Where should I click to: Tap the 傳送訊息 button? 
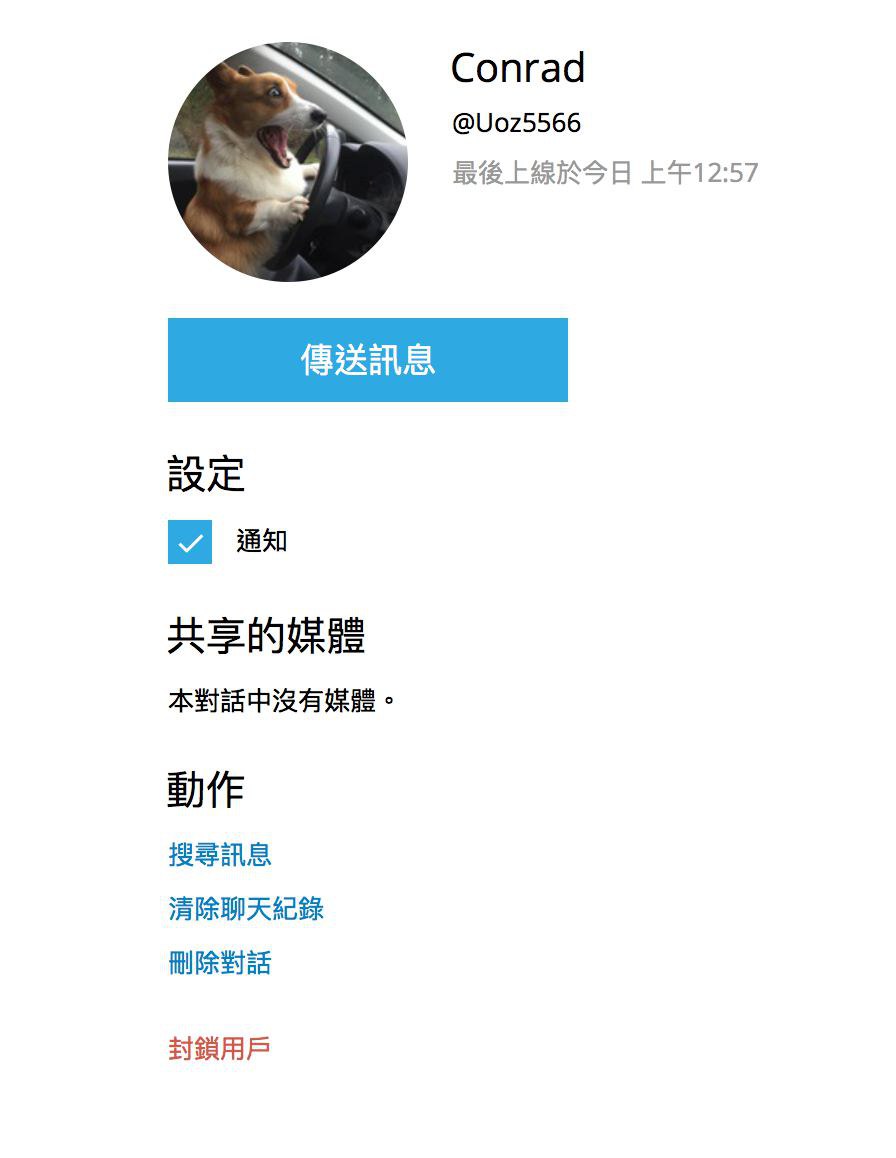(x=367, y=360)
